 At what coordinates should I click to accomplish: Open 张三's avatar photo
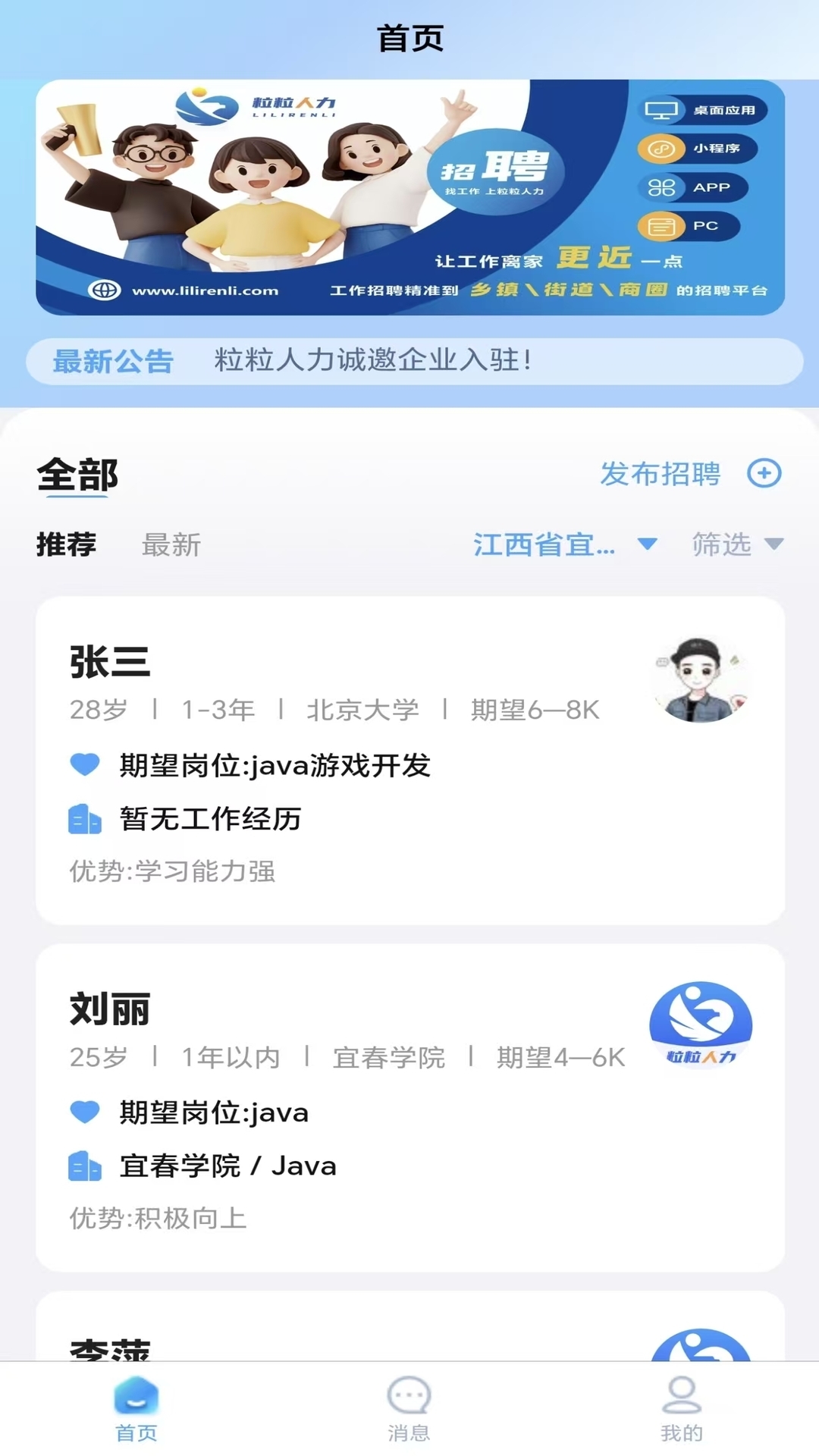(699, 680)
